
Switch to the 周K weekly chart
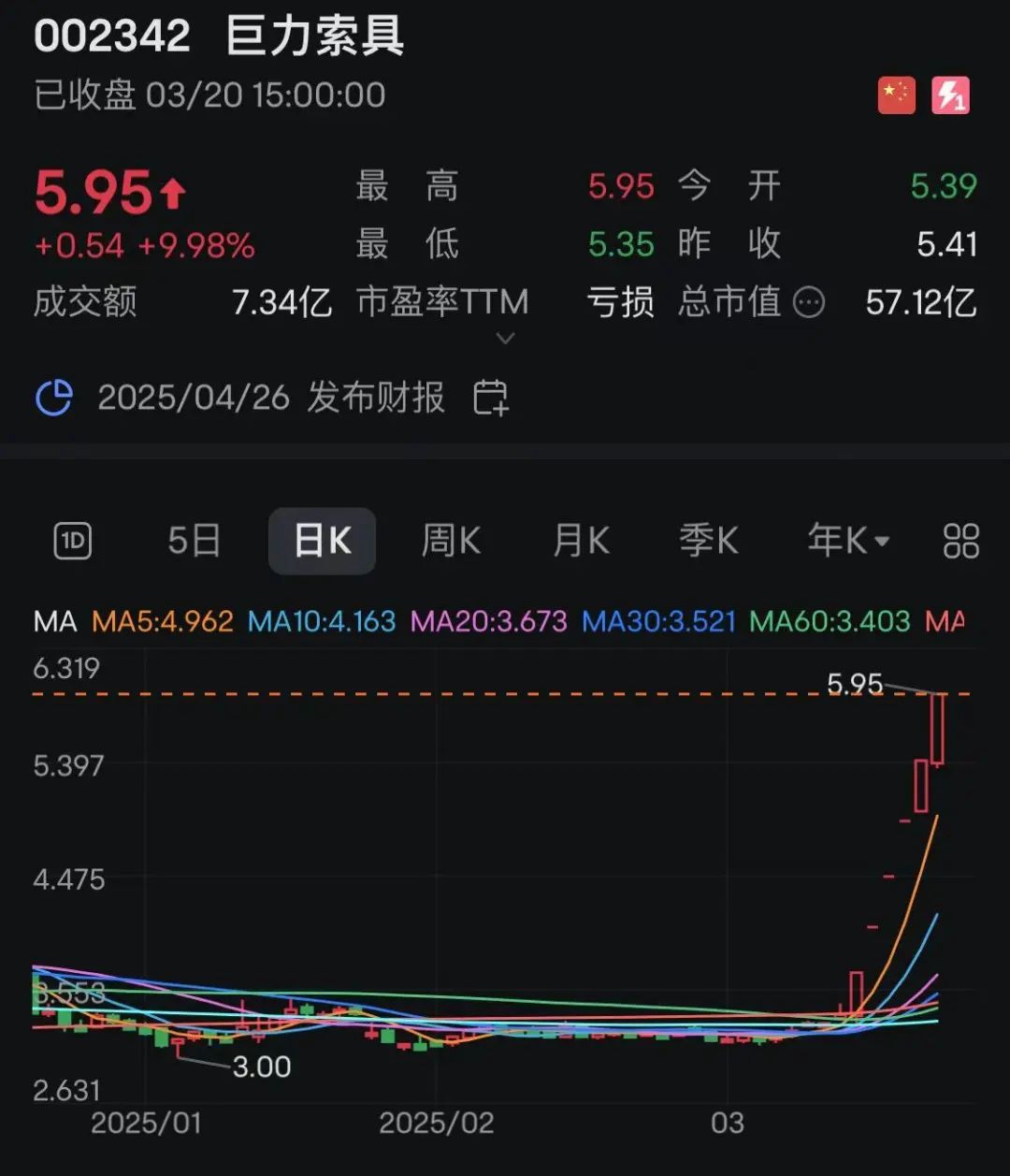tap(451, 541)
